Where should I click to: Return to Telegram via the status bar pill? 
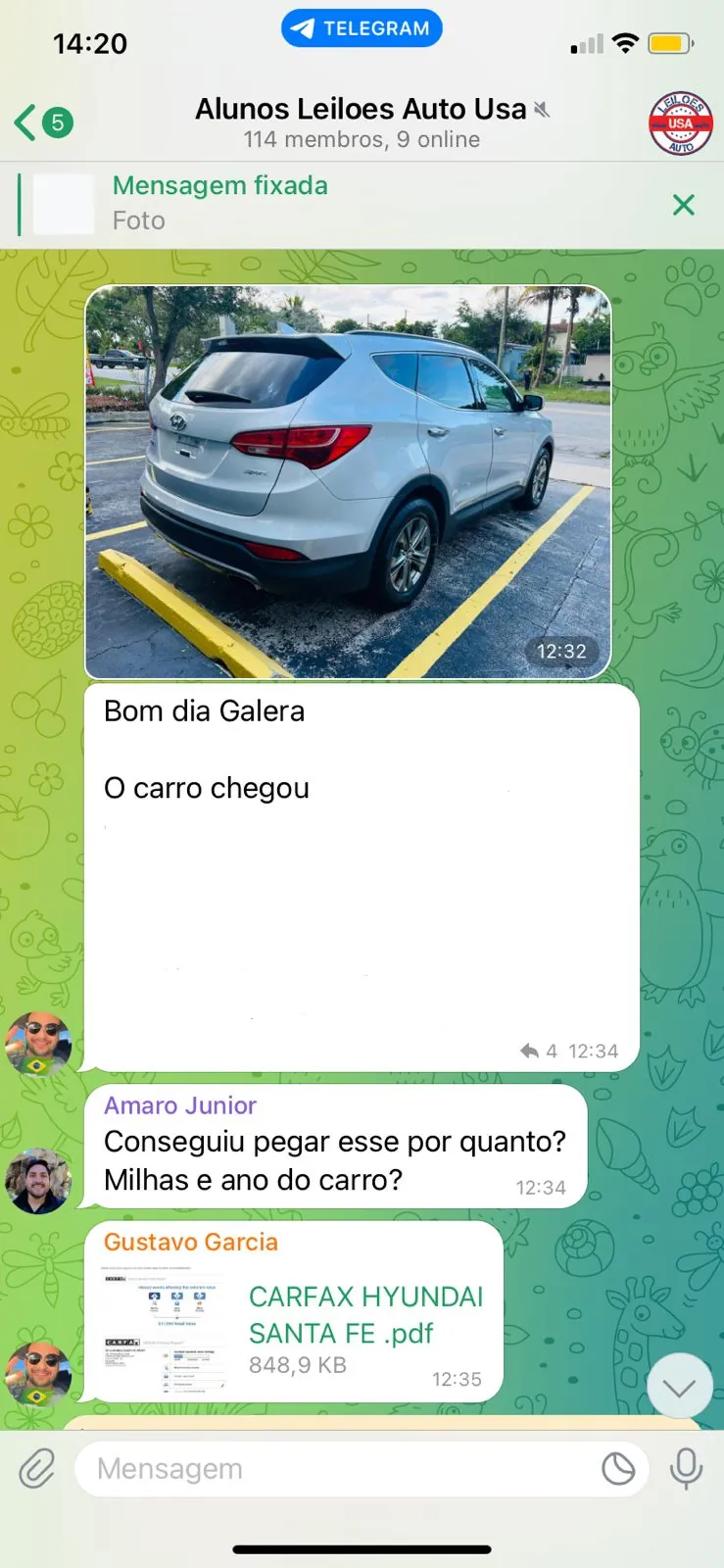[x=362, y=28]
